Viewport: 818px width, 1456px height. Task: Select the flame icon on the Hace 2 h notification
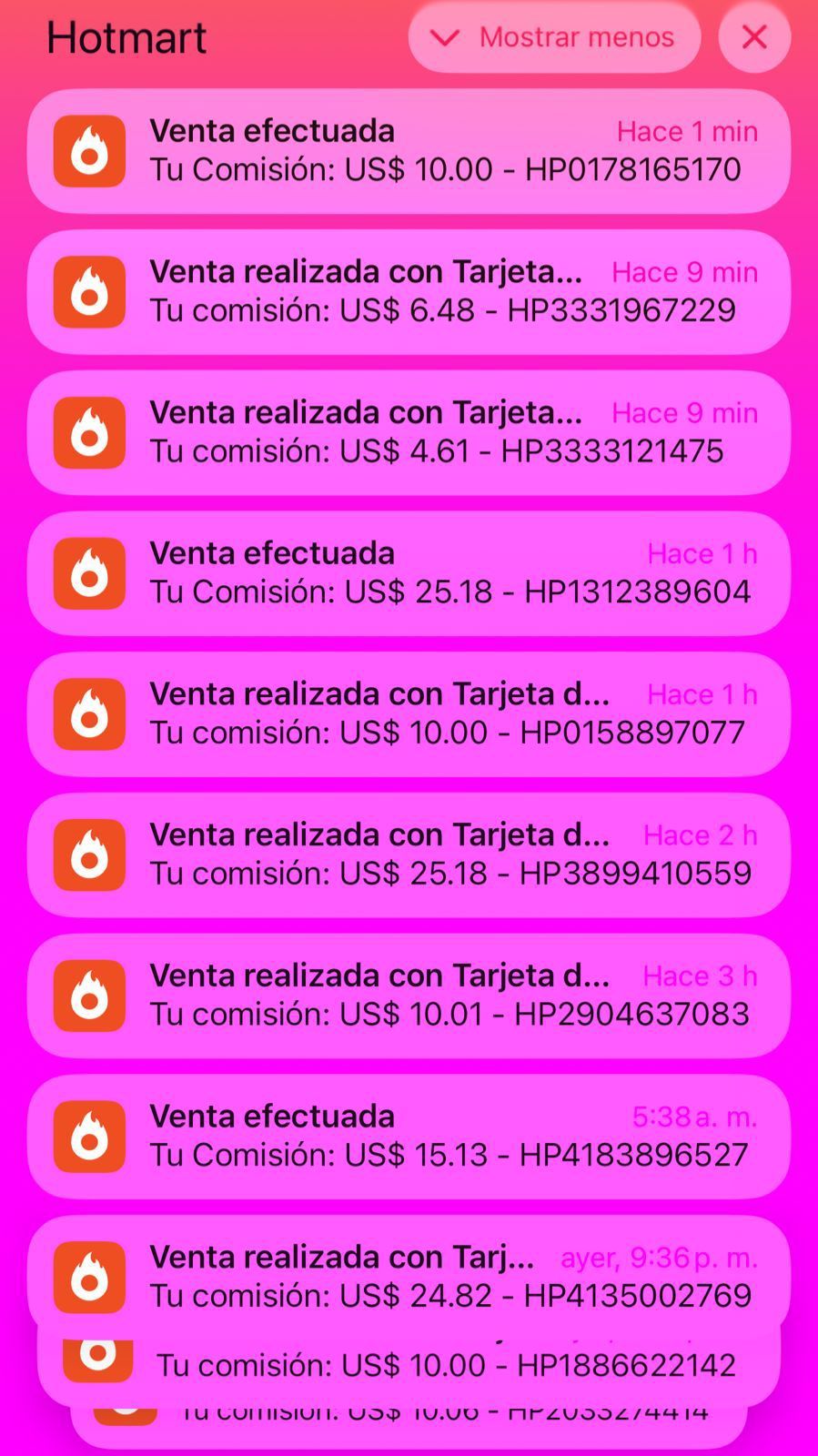(x=88, y=855)
